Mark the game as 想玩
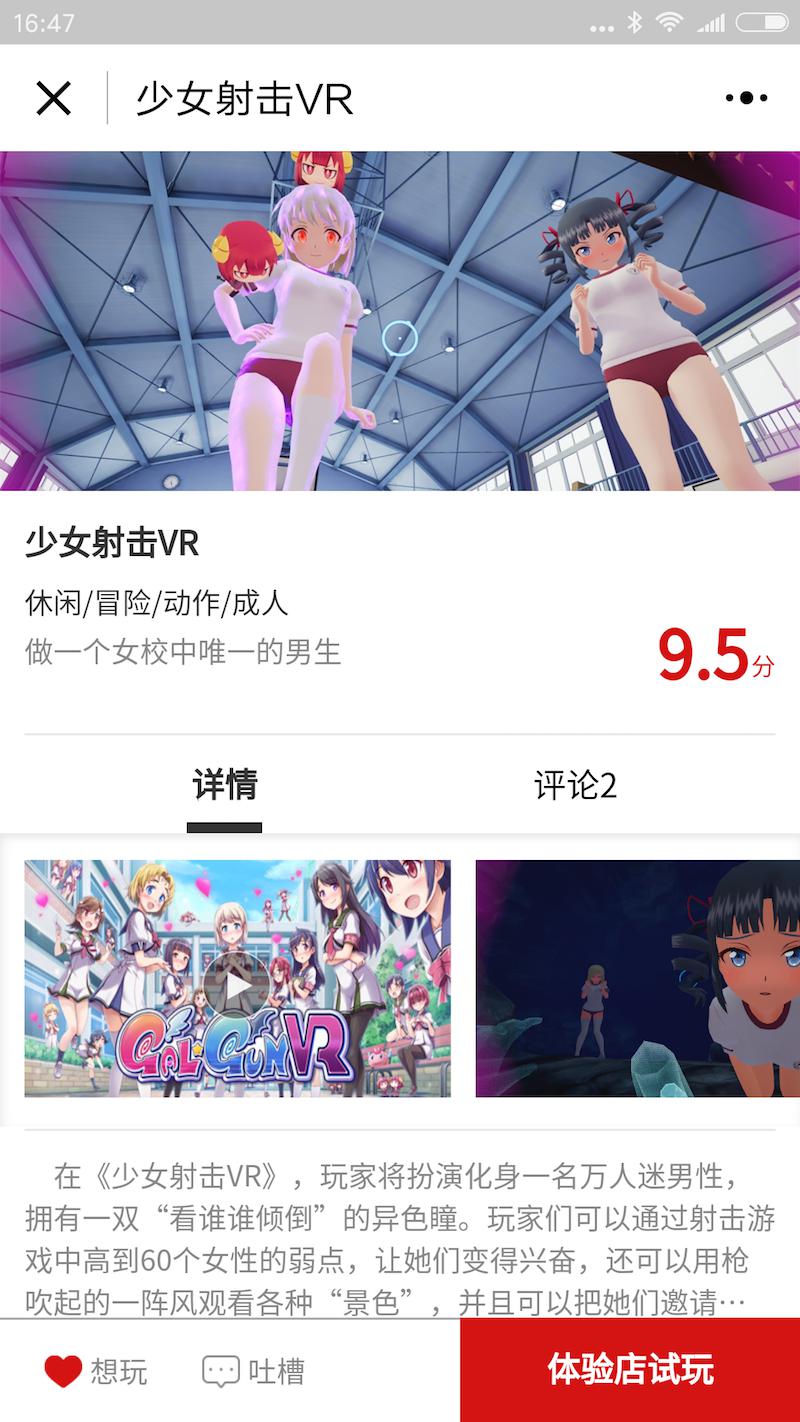This screenshot has height=1422, width=800. 96,1371
